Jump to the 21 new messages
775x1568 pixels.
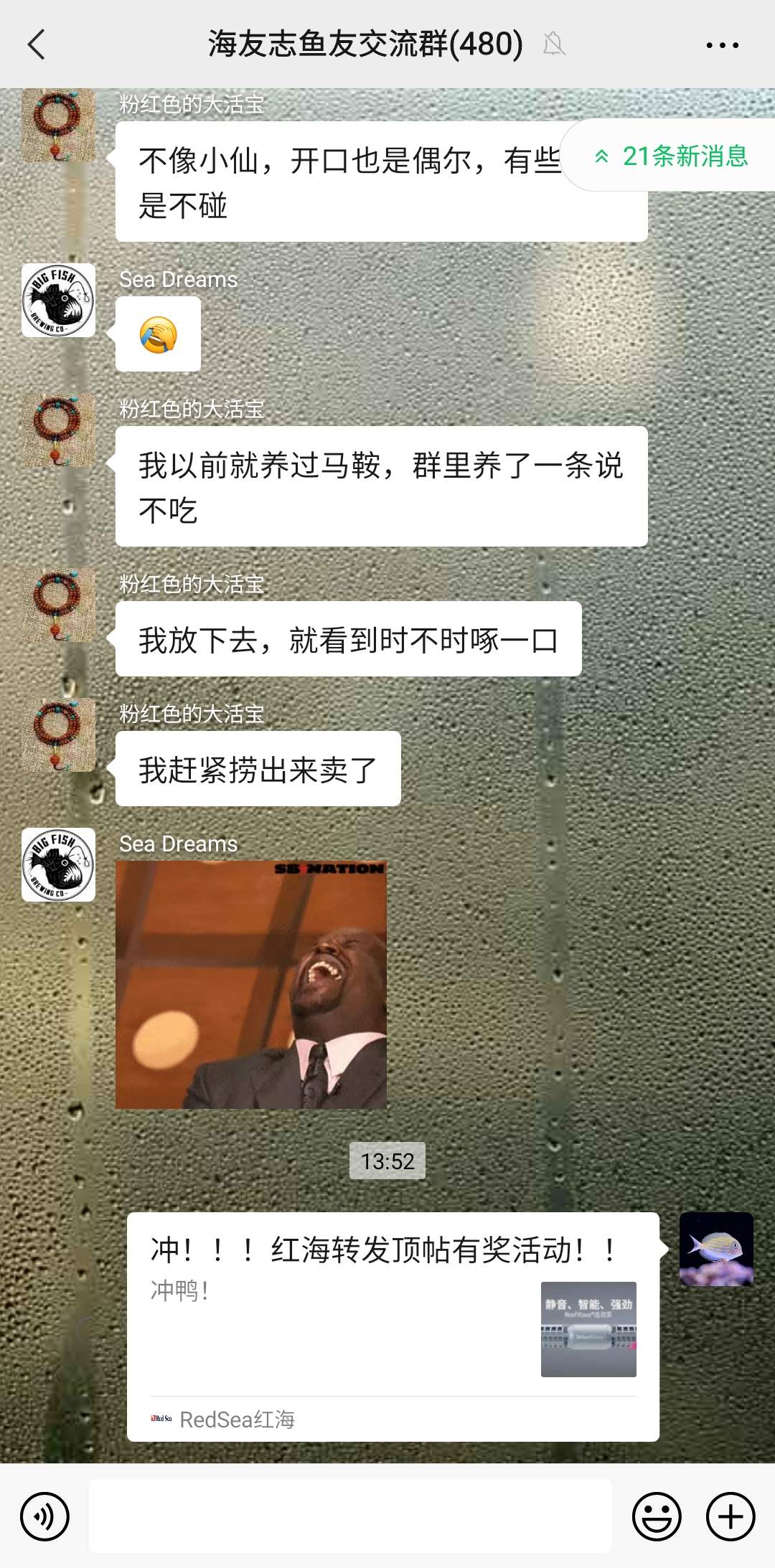(x=671, y=156)
